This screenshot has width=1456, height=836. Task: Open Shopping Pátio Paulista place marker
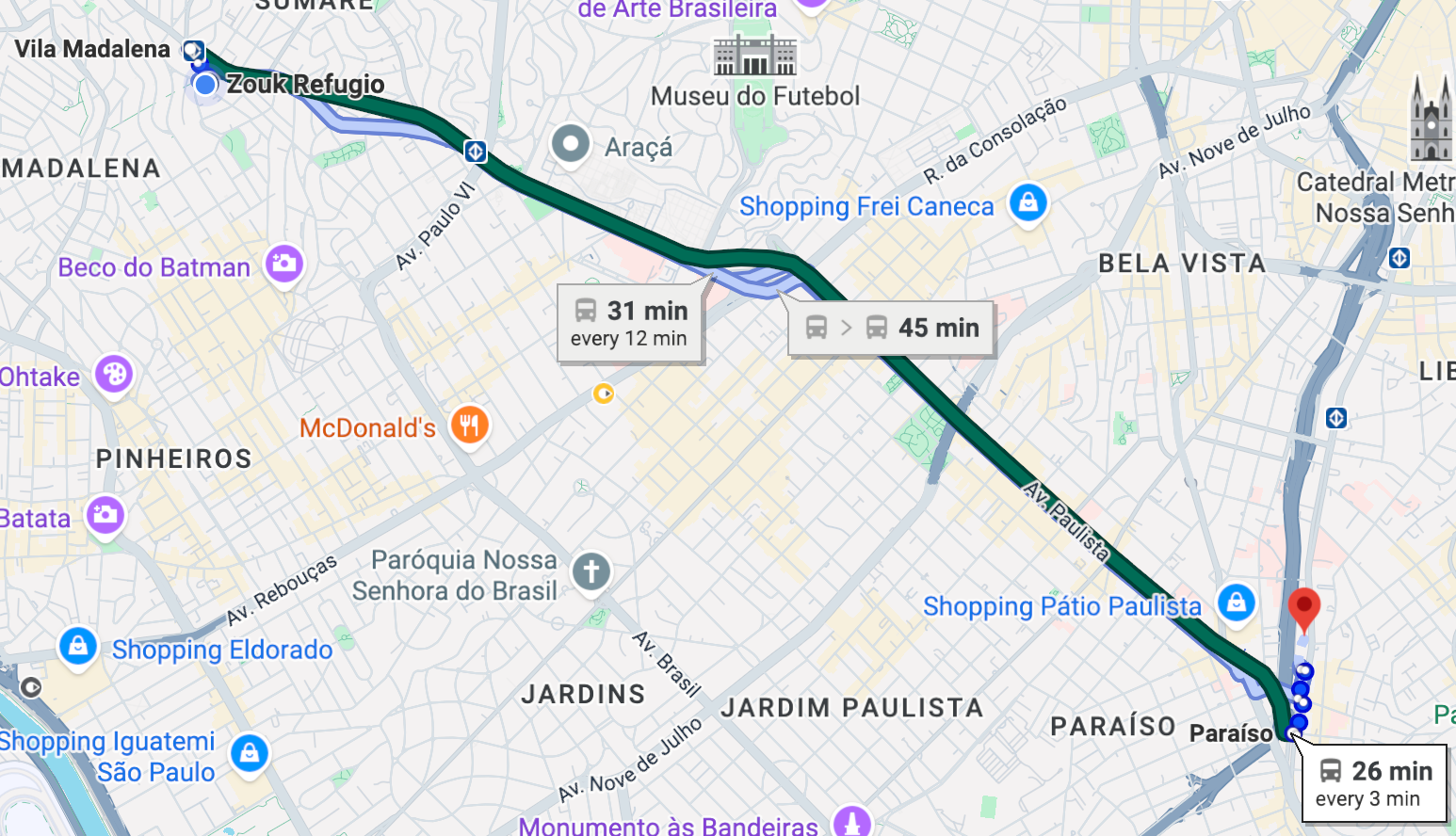1236,603
